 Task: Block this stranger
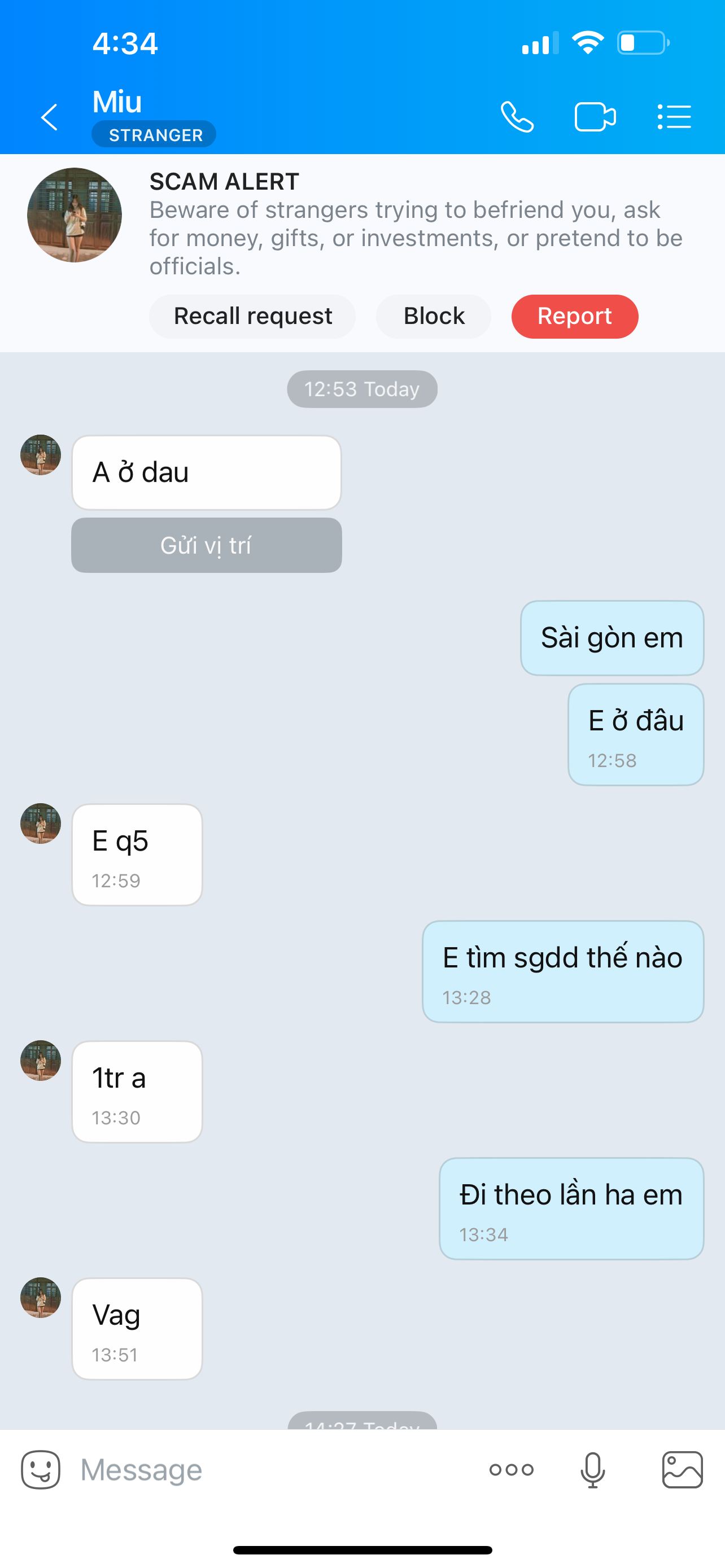tap(434, 317)
